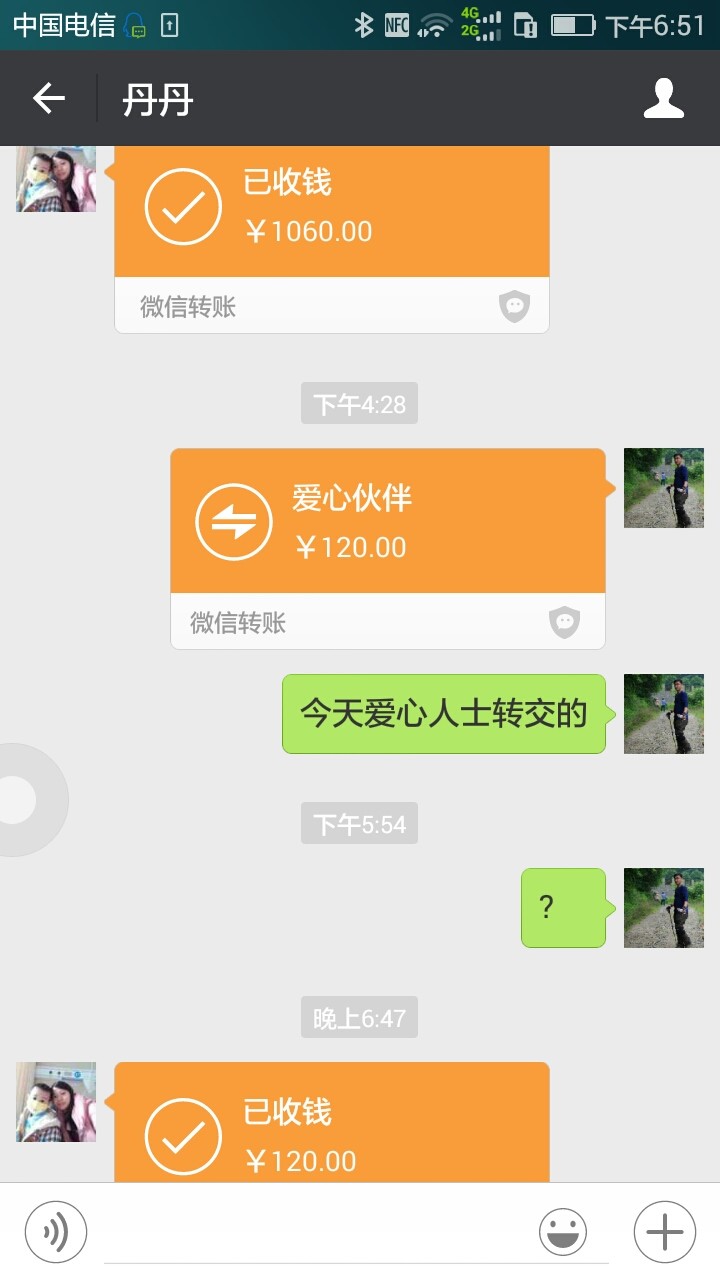
Task: Switch to voice message input
Action: [x=56, y=1232]
